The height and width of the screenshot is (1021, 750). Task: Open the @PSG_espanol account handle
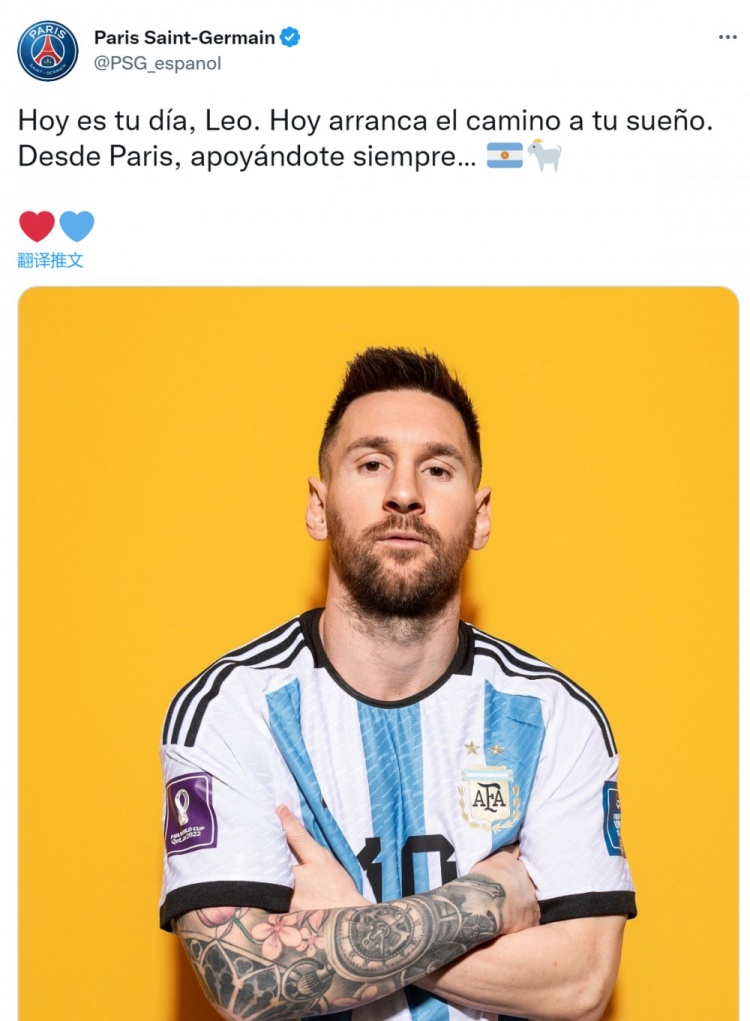tap(157, 63)
